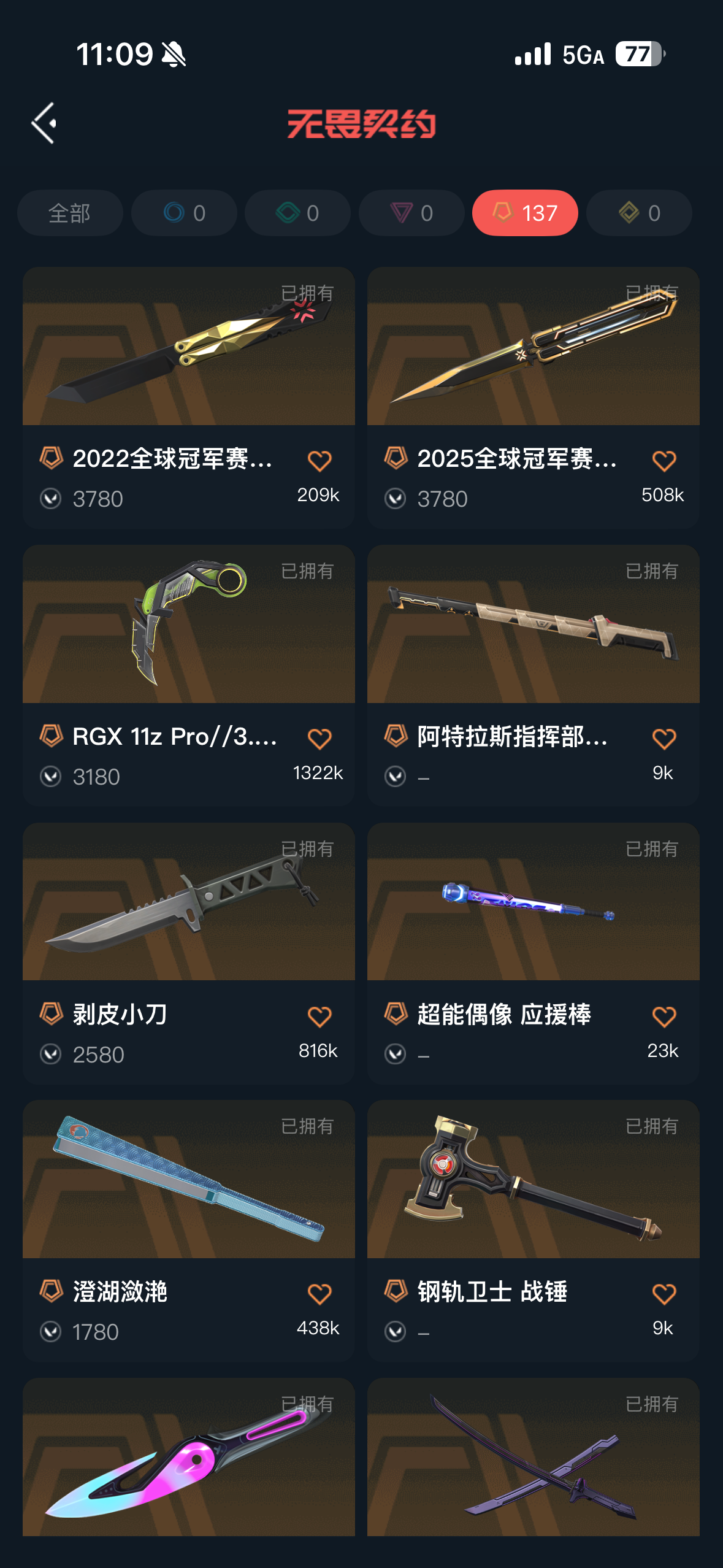Open the 澄湖潋滟 fan skin card

(x=188, y=1179)
